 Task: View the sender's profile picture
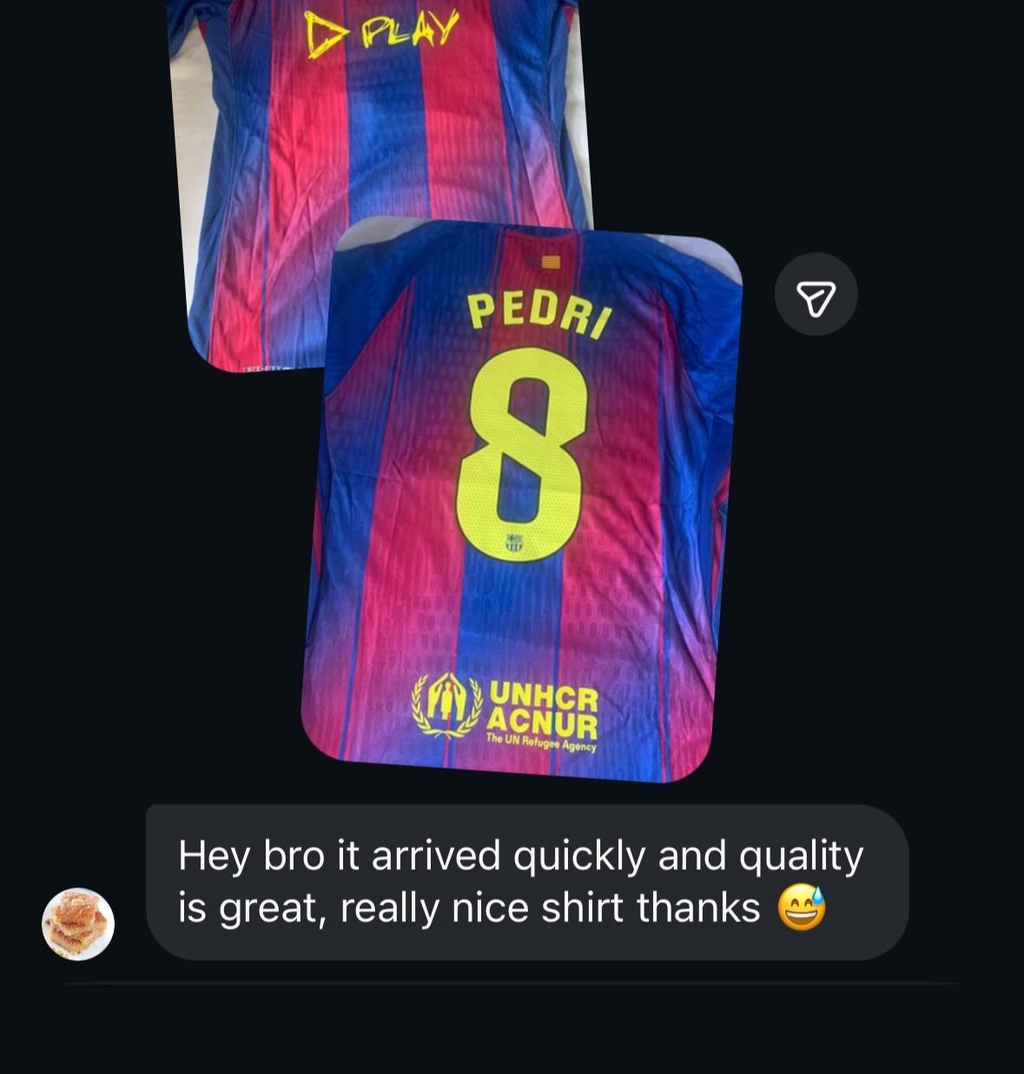(x=78, y=924)
